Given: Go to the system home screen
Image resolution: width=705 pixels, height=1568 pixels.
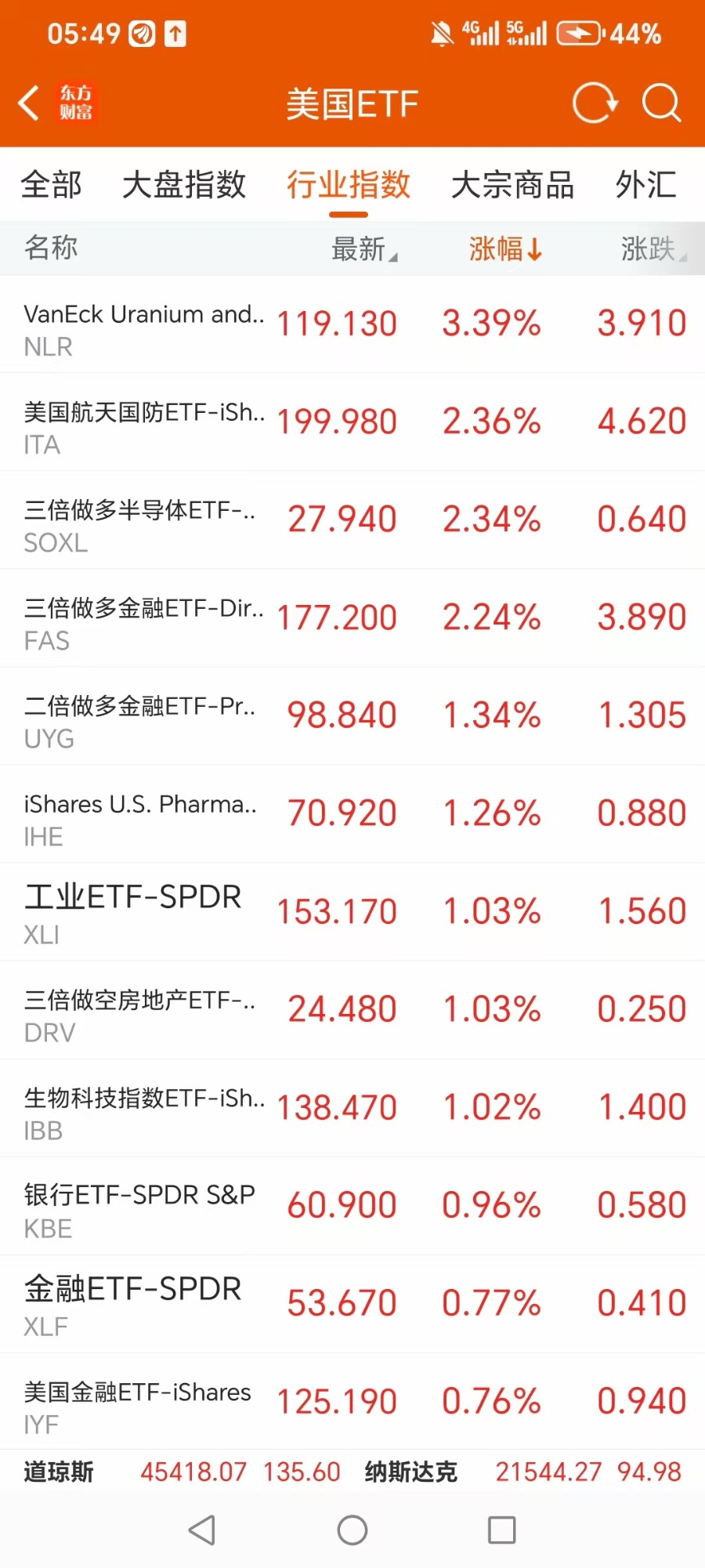Looking at the screenshot, I should pyautogui.click(x=352, y=1530).
